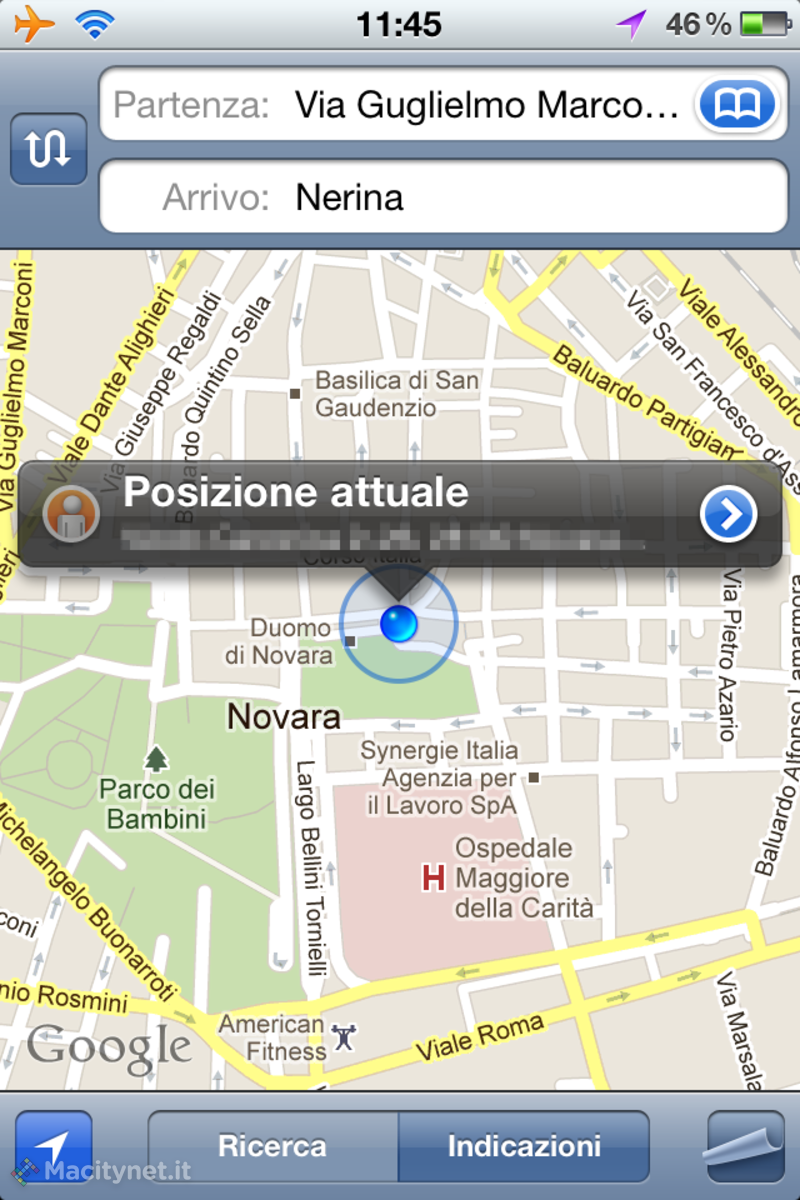Open the map options page curl

click(745, 1146)
